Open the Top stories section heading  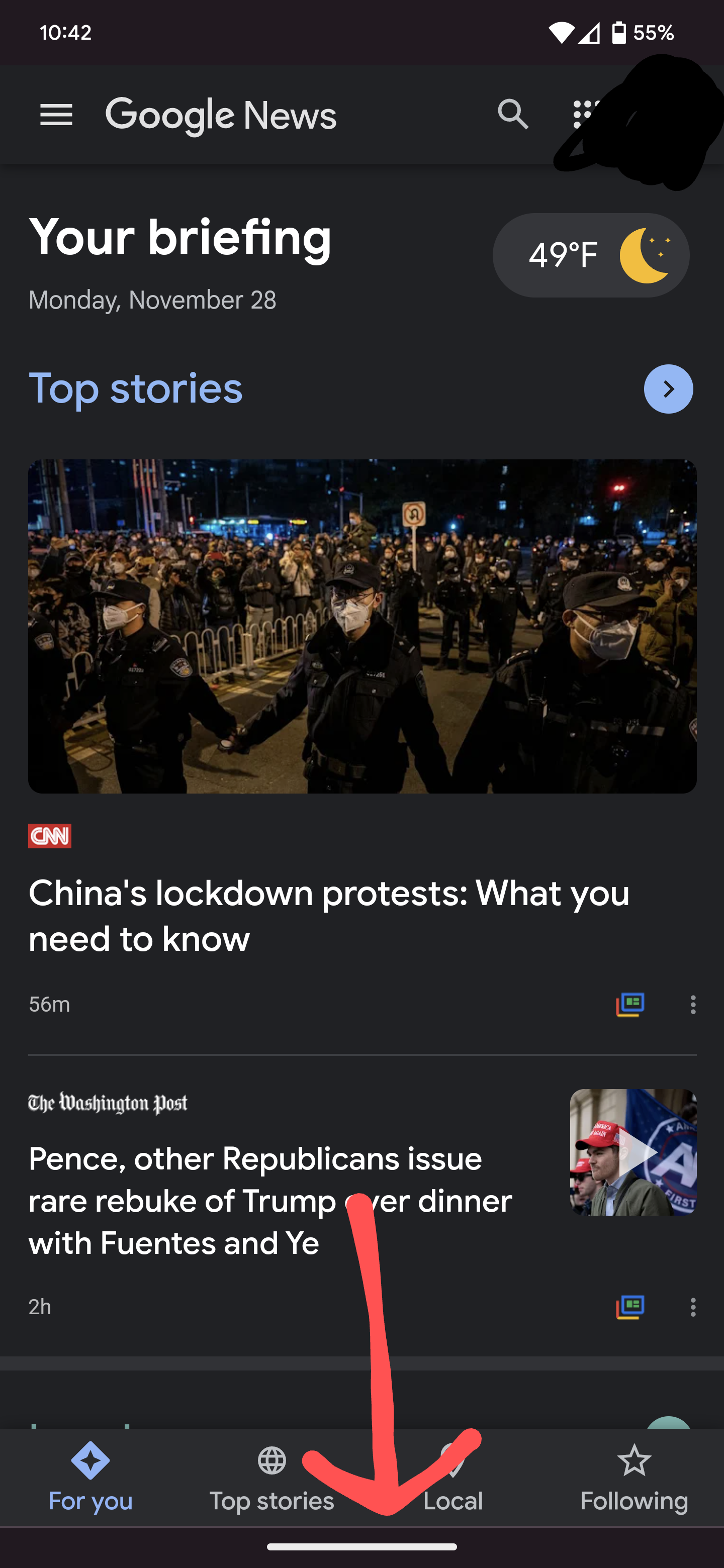point(136,388)
